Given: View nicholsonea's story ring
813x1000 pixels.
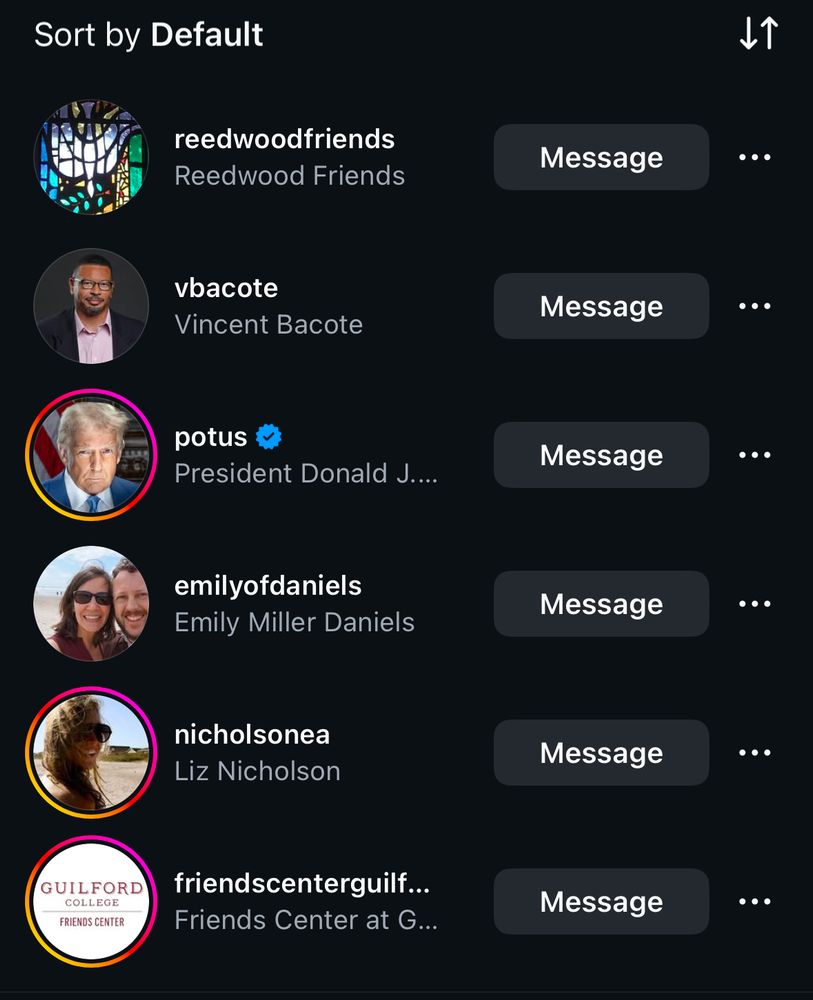Looking at the screenshot, I should [x=91, y=752].
